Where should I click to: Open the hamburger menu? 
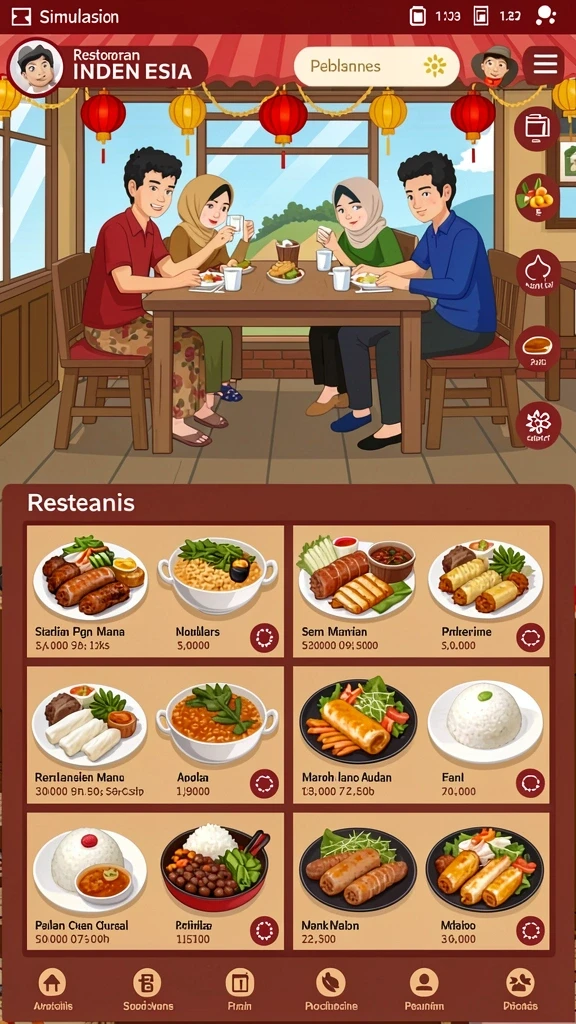(x=544, y=65)
